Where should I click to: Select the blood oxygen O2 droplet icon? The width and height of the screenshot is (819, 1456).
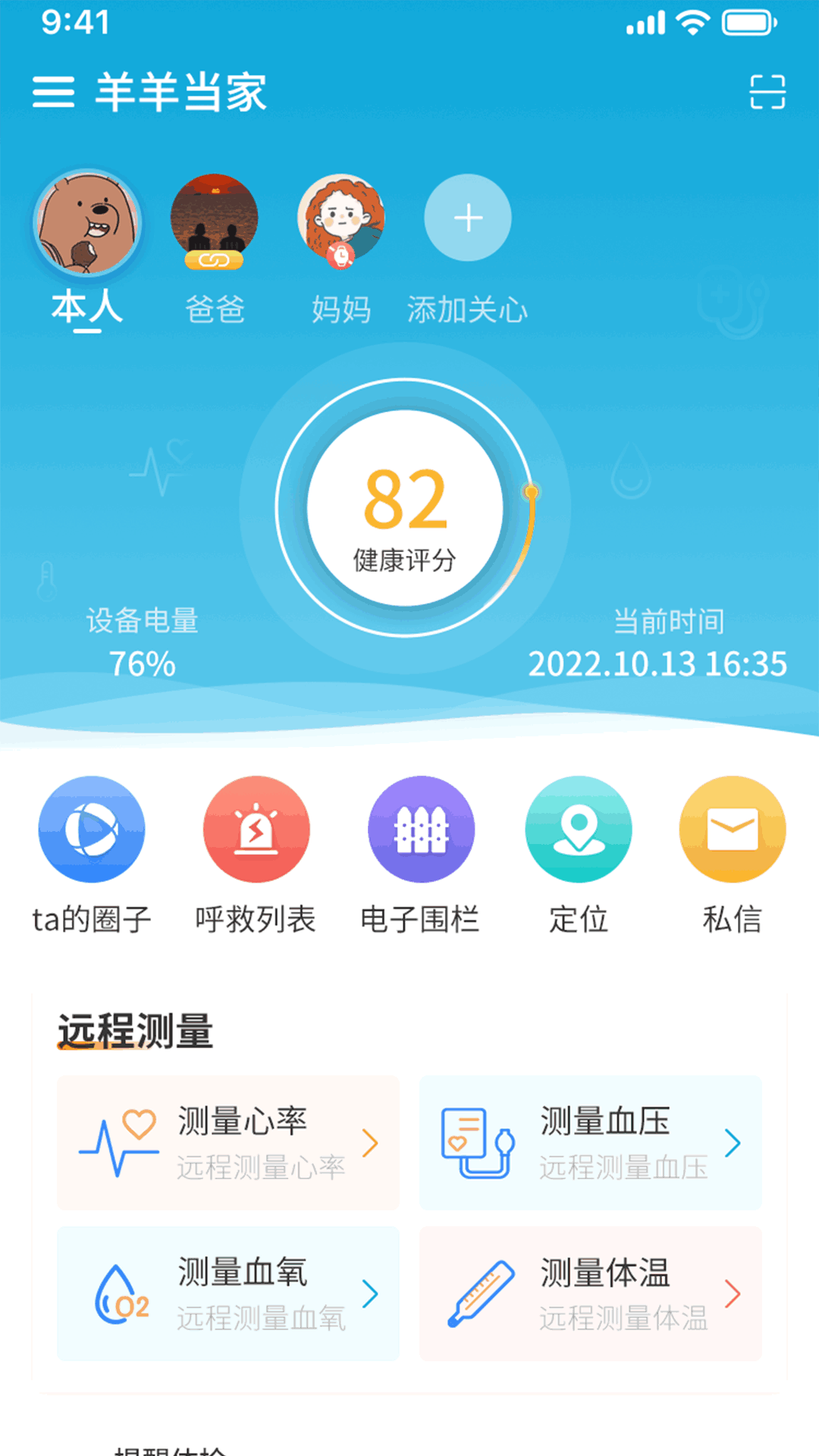click(121, 1293)
